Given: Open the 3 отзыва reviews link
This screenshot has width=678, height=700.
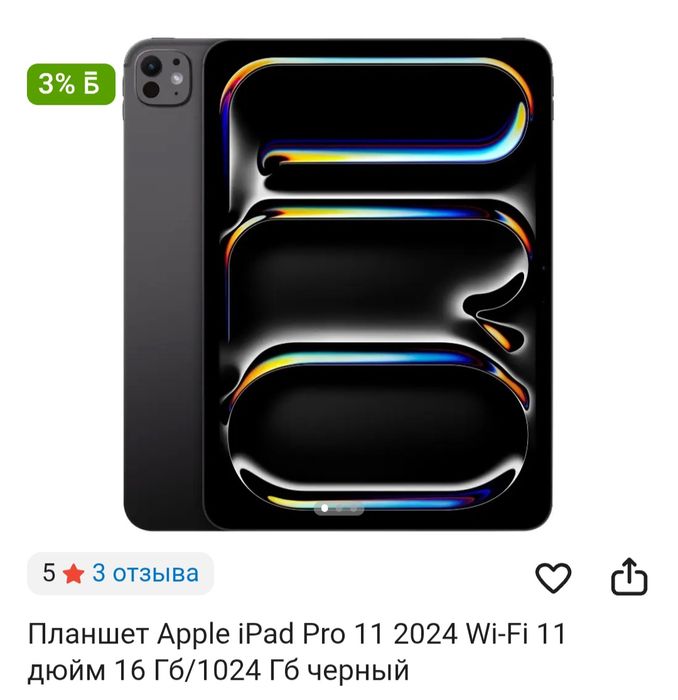Looking at the screenshot, I should click(x=145, y=574).
